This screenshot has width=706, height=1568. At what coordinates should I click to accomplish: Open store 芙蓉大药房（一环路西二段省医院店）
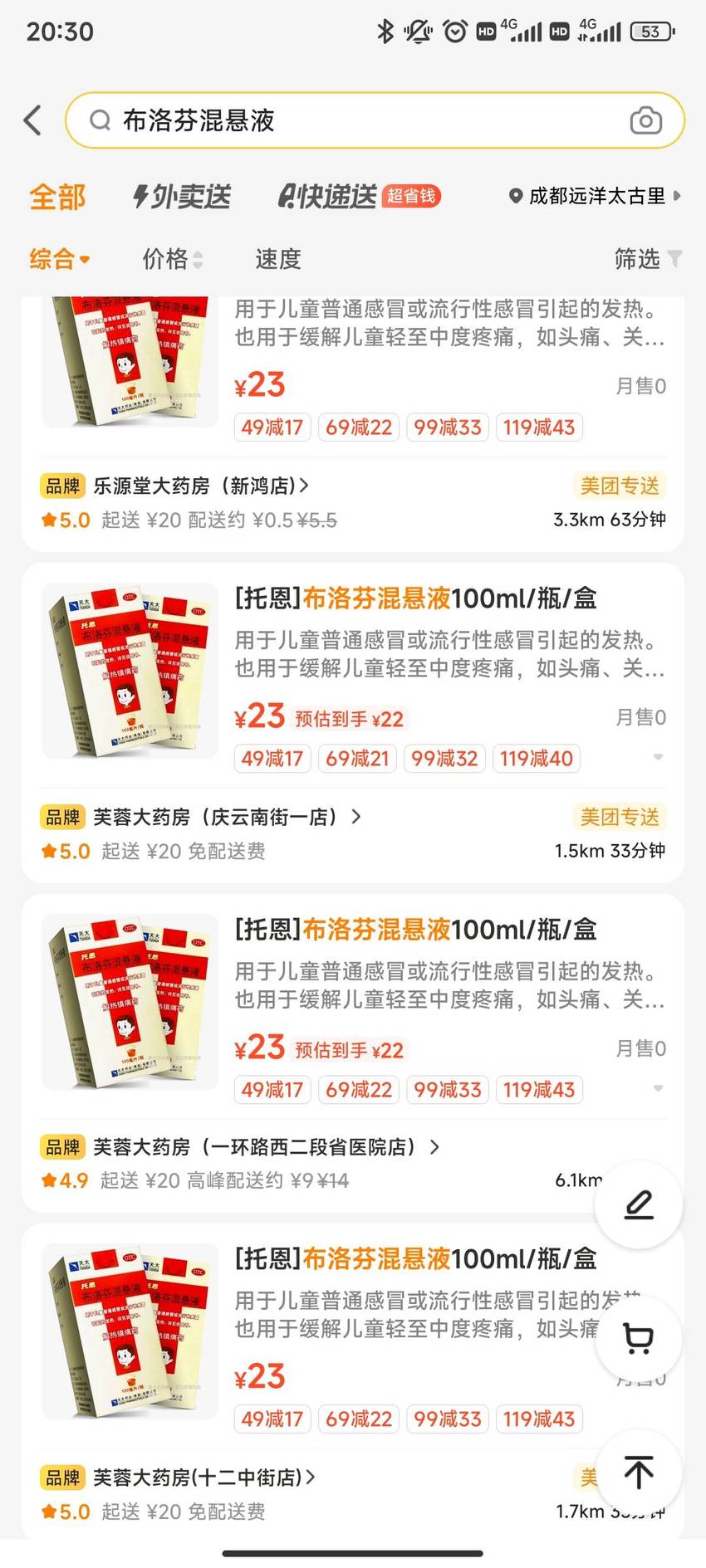[x=266, y=1147]
